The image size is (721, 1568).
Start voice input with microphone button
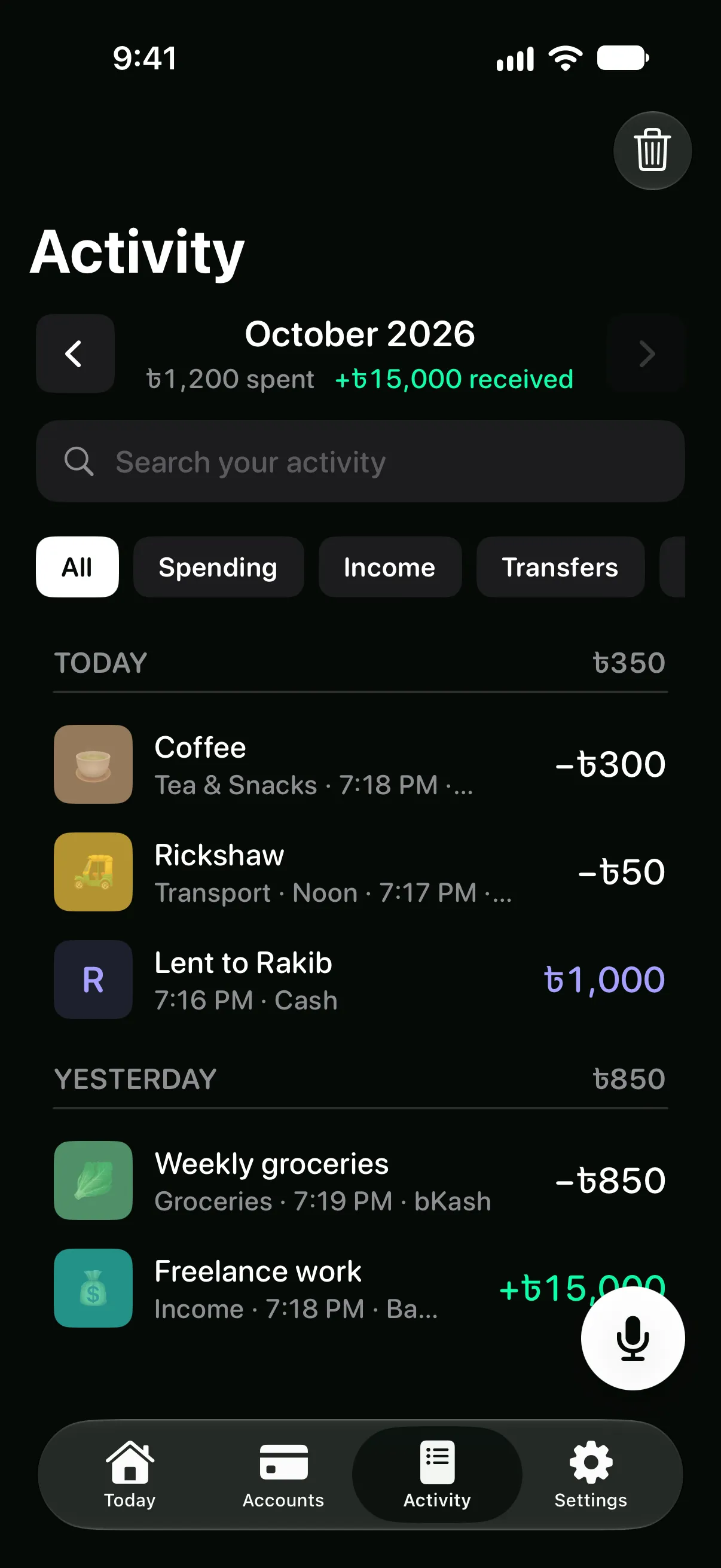click(633, 1338)
